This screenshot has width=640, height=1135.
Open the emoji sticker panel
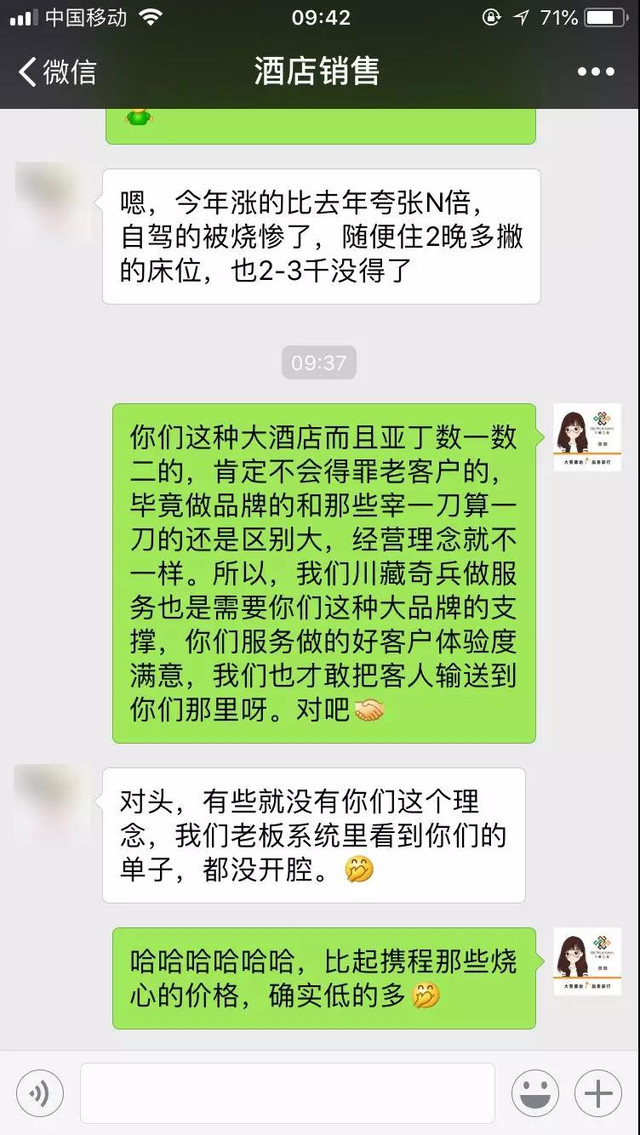535,1094
